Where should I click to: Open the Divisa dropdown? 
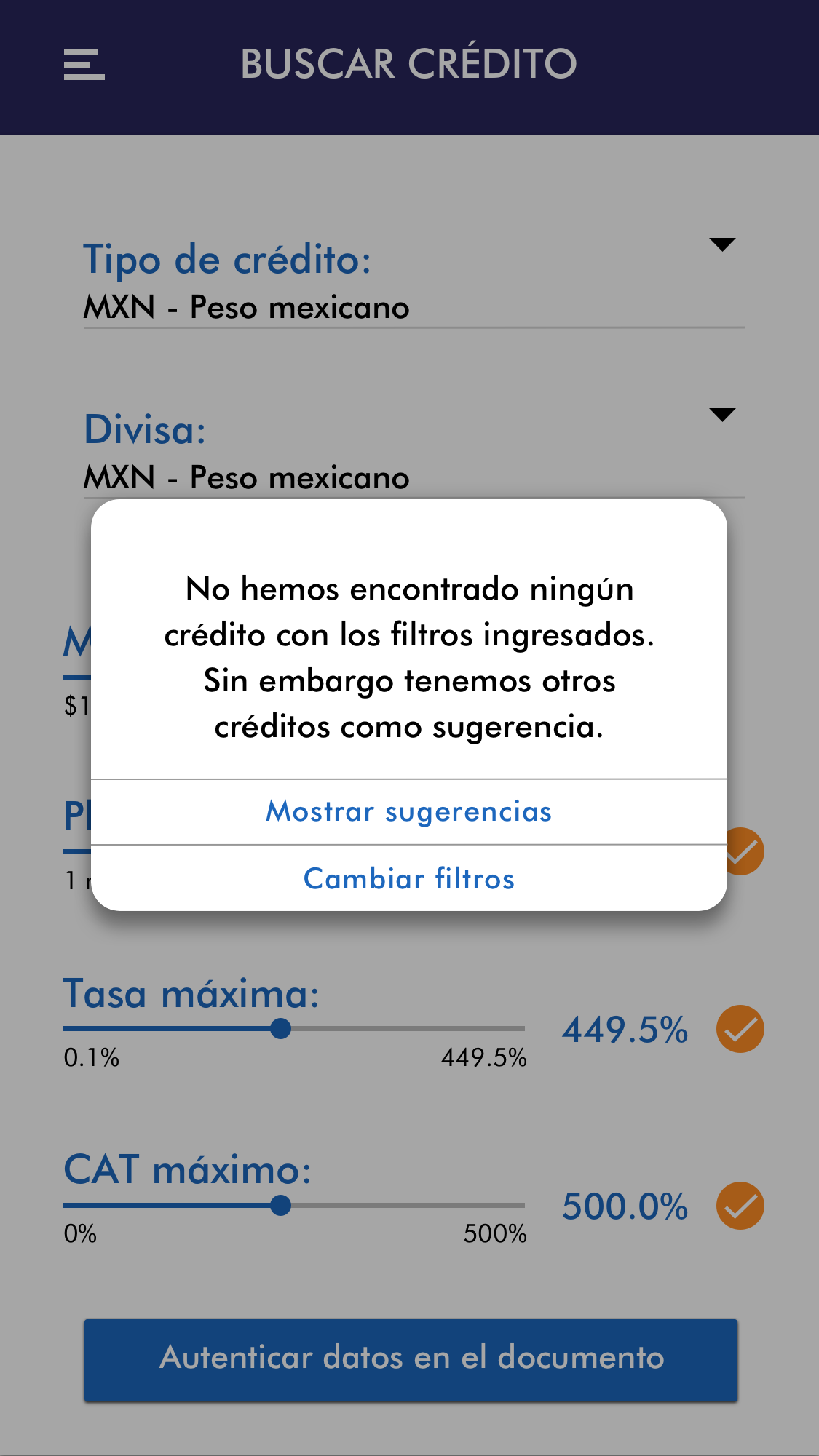[x=721, y=415]
